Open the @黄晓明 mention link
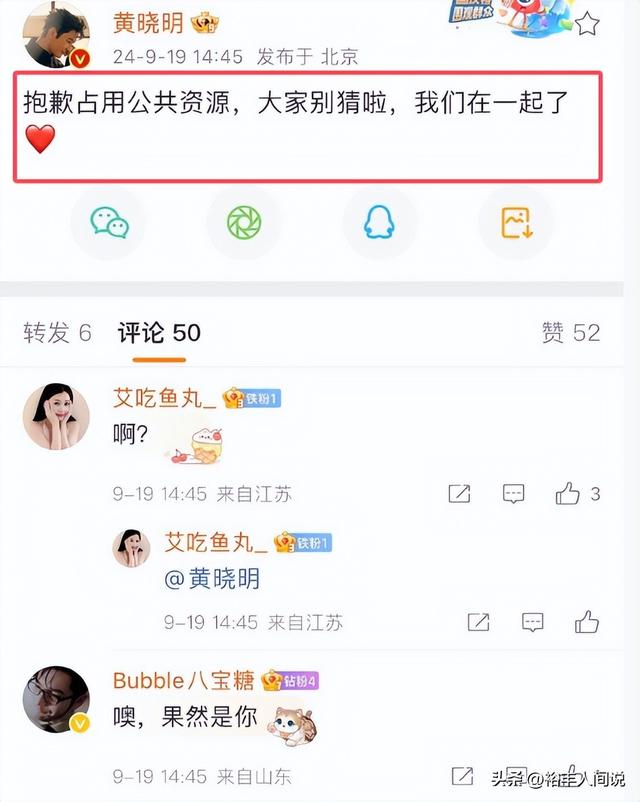Screen dimensions: 640x802 212,579
